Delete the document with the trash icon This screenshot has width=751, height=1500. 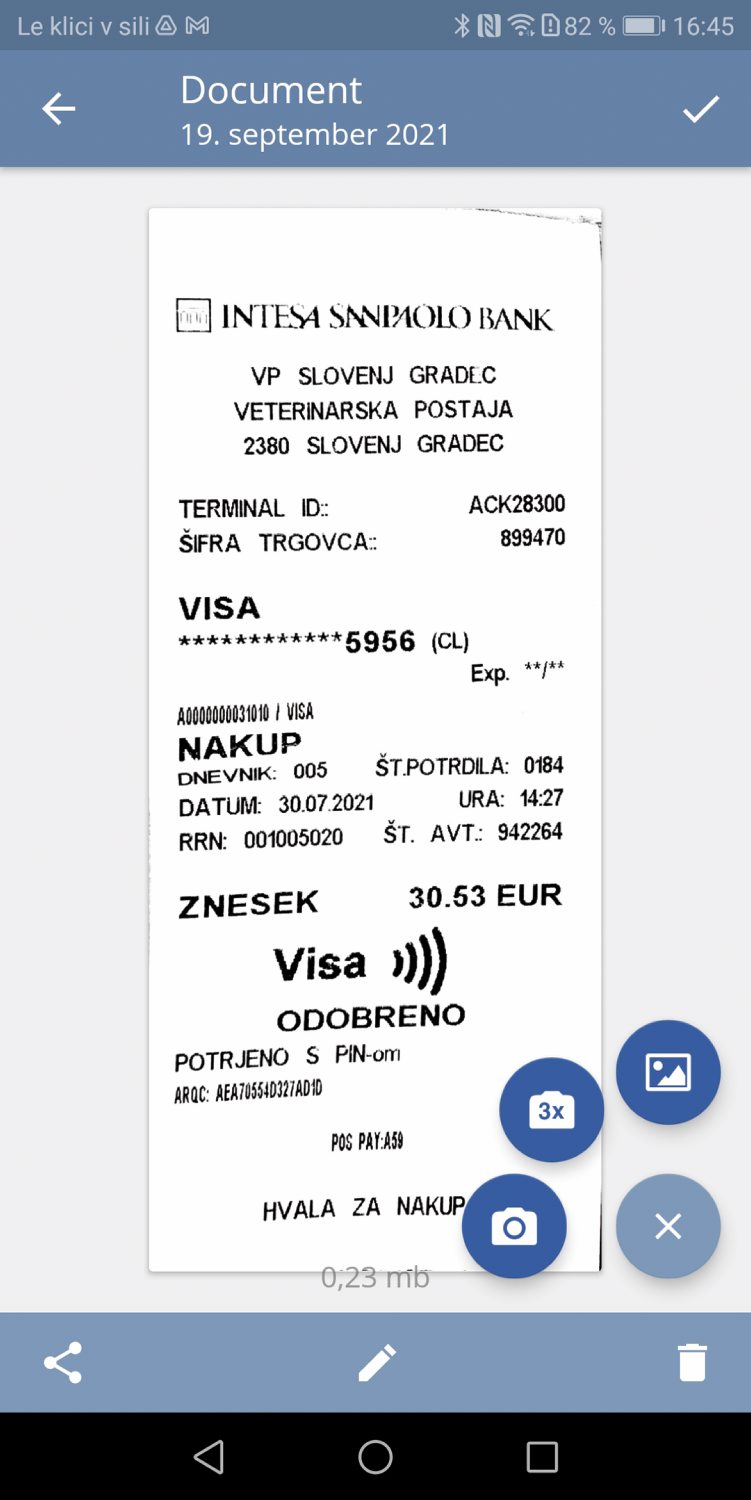(692, 1362)
